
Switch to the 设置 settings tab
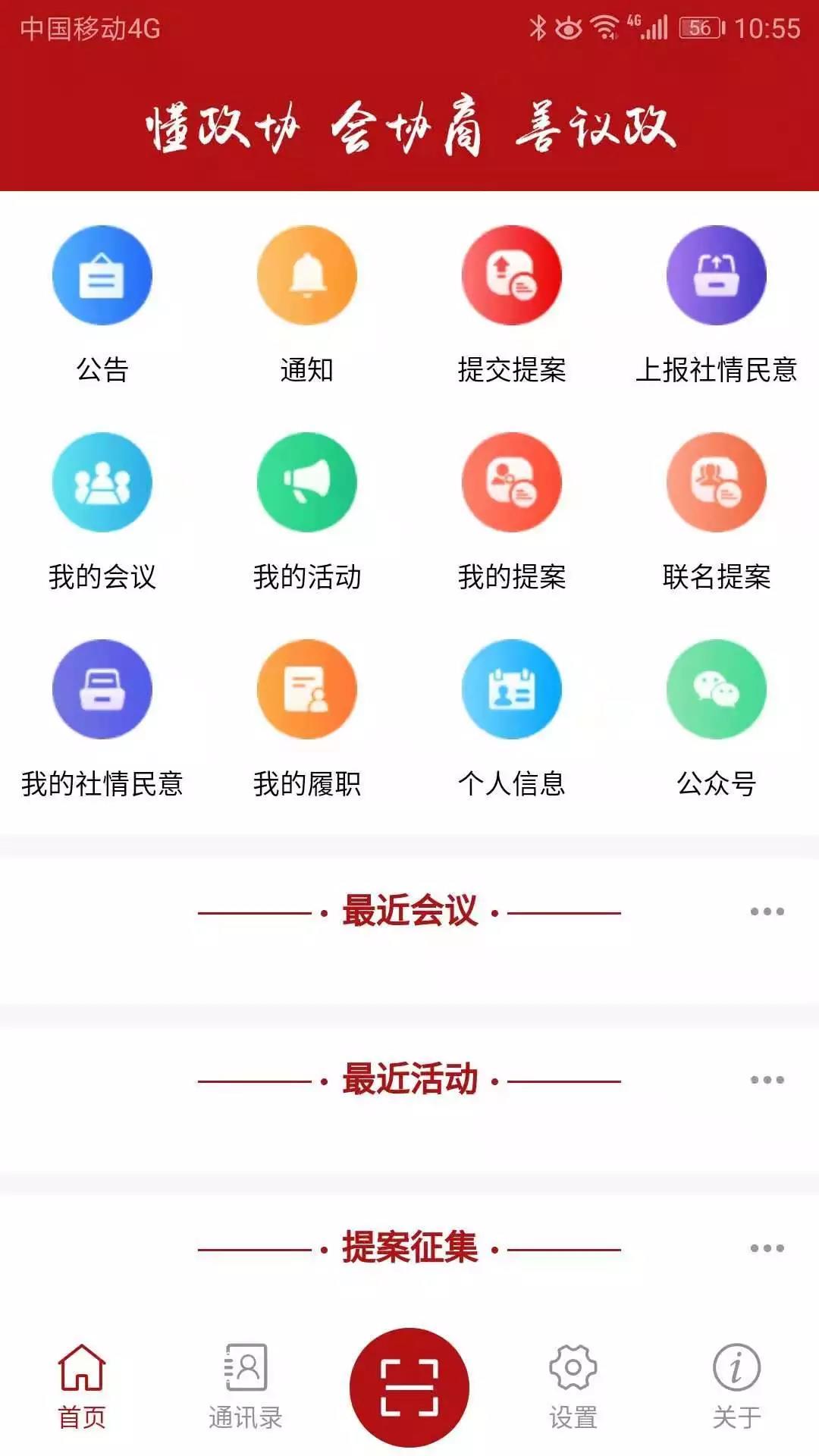click(x=573, y=1385)
